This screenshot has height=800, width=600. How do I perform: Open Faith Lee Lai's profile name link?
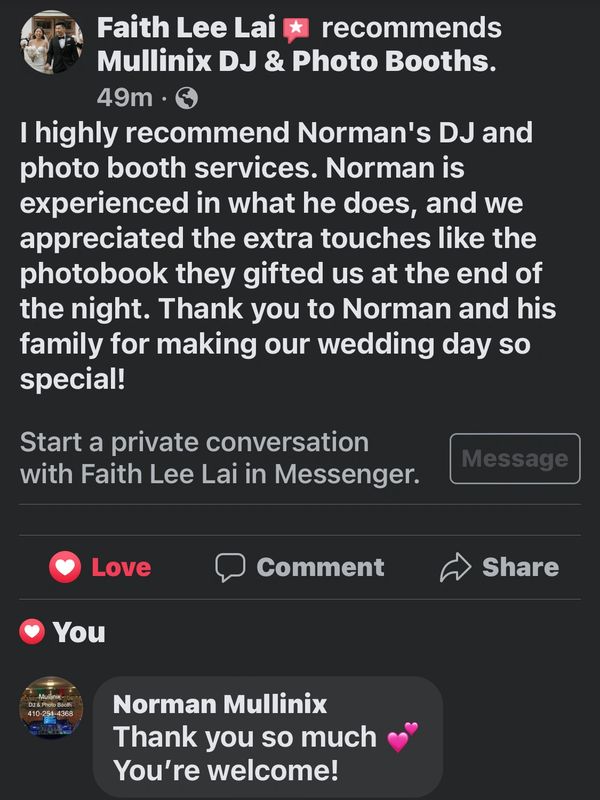(186, 28)
